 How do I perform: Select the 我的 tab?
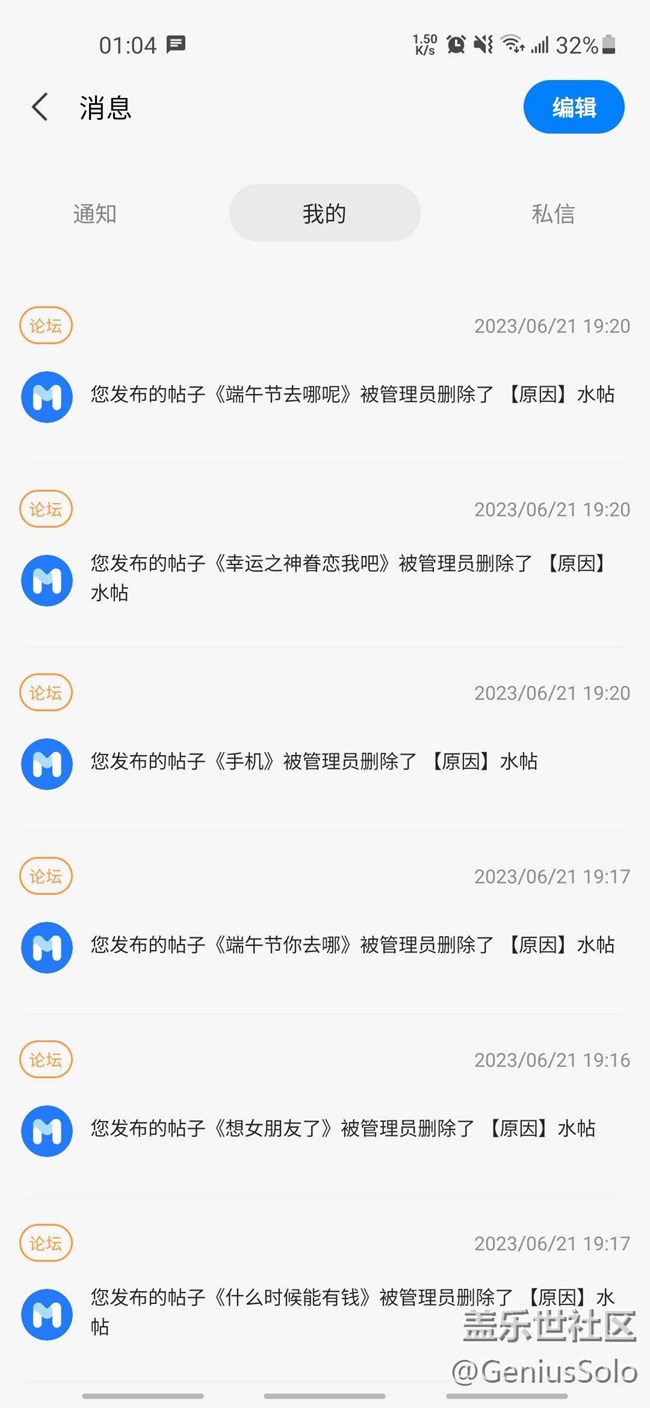325,213
